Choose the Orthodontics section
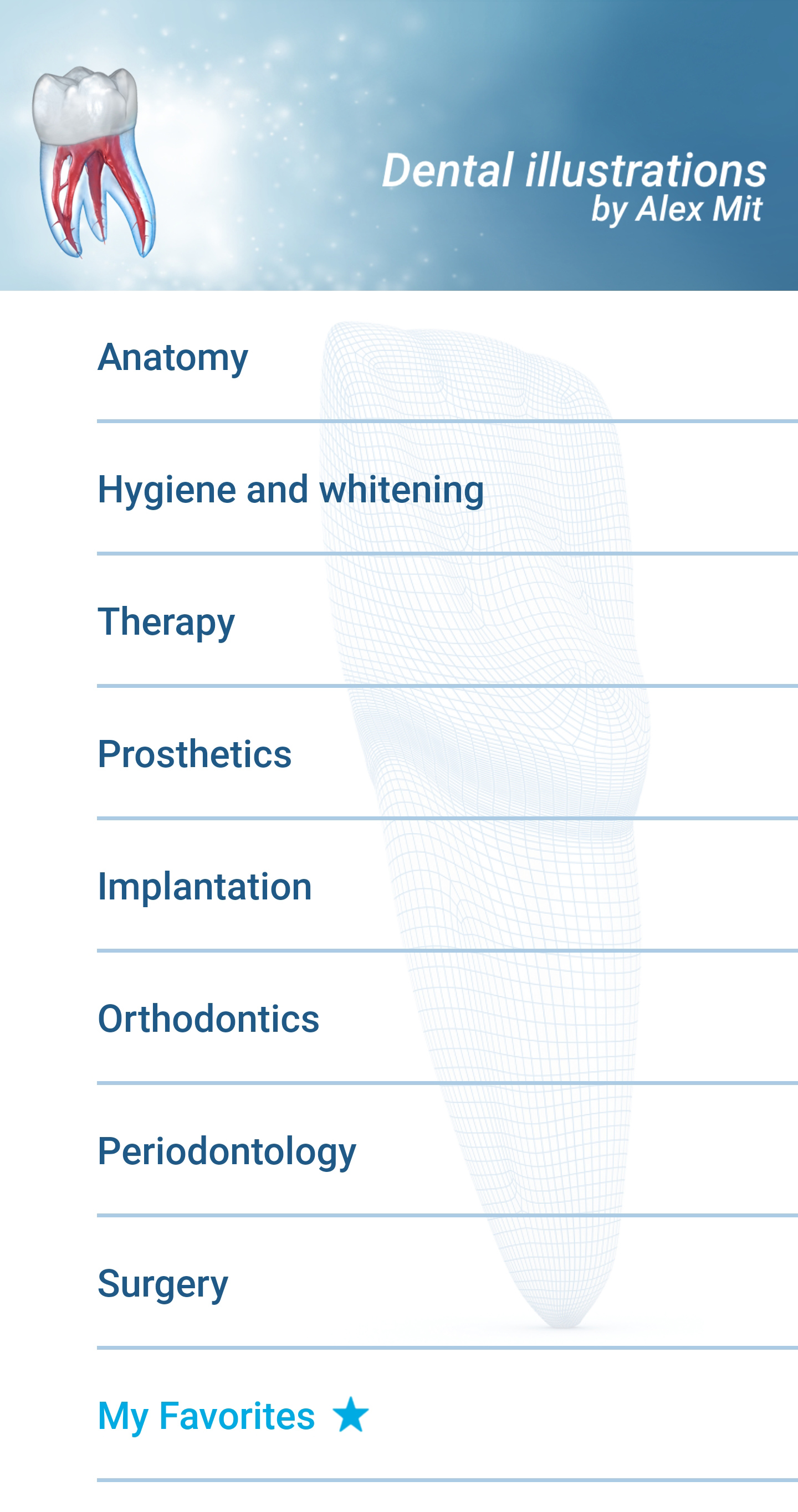The width and height of the screenshot is (798, 1512). coord(209,1020)
